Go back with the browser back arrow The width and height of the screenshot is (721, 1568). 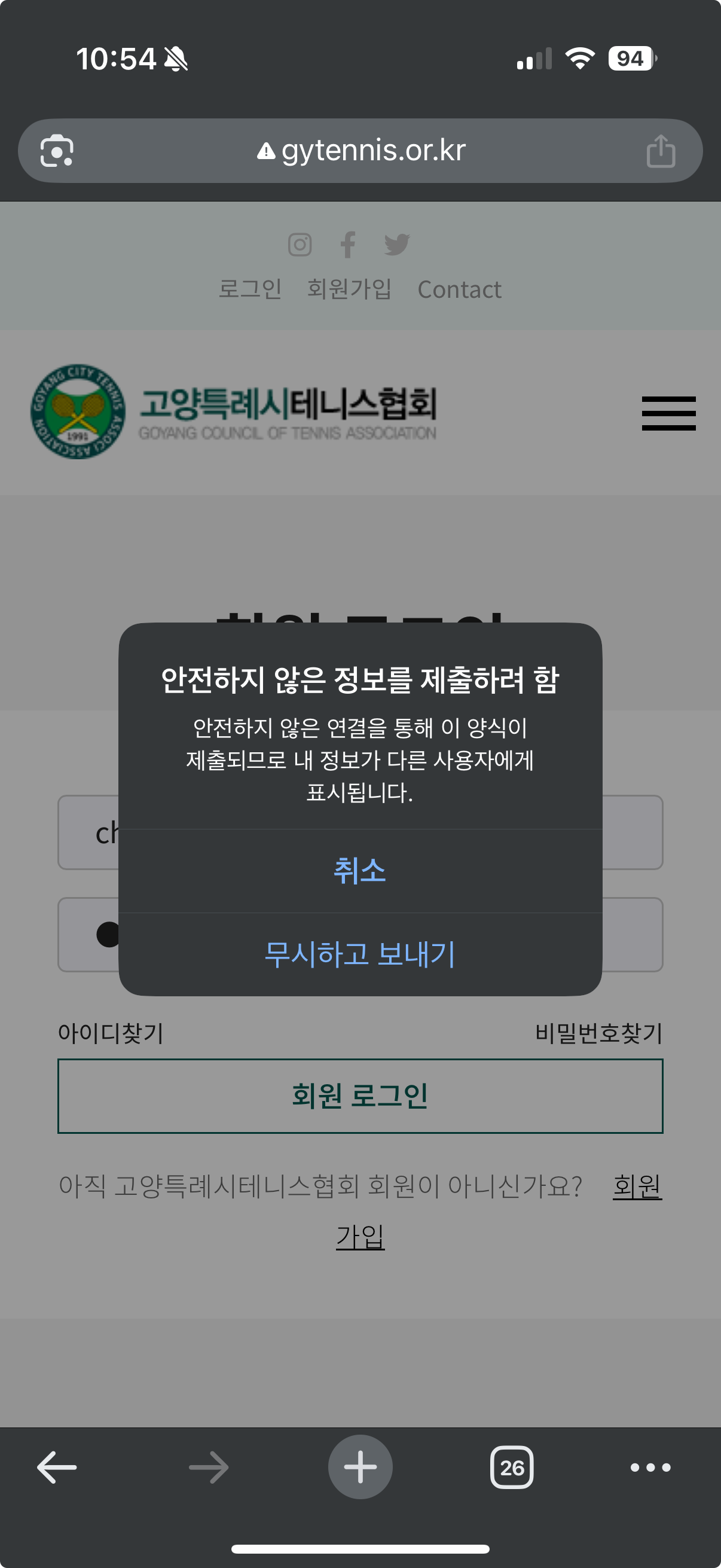click(57, 1467)
